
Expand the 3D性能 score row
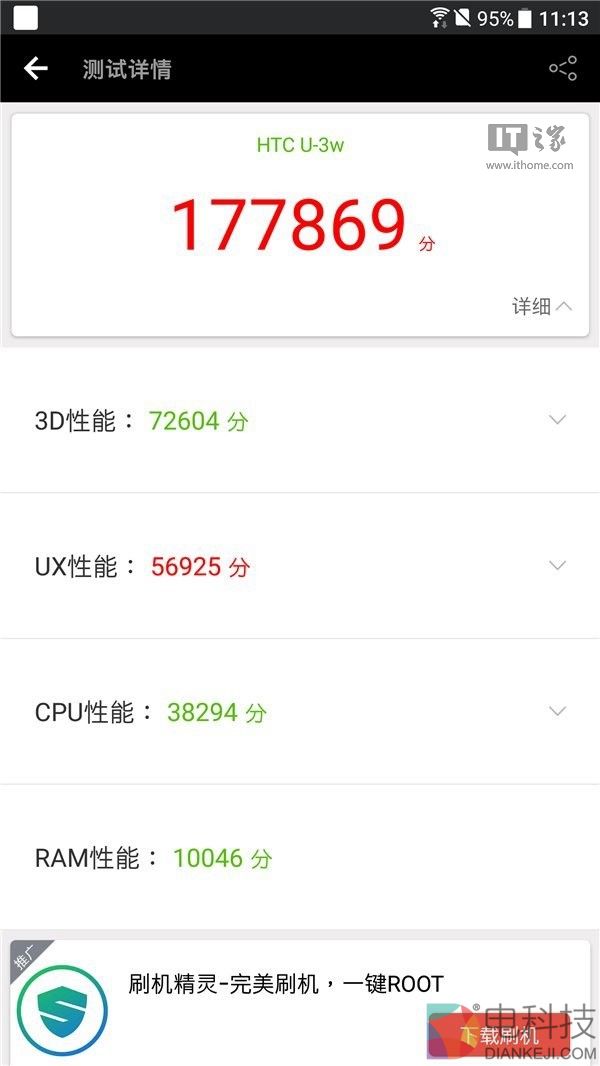[557, 420]
